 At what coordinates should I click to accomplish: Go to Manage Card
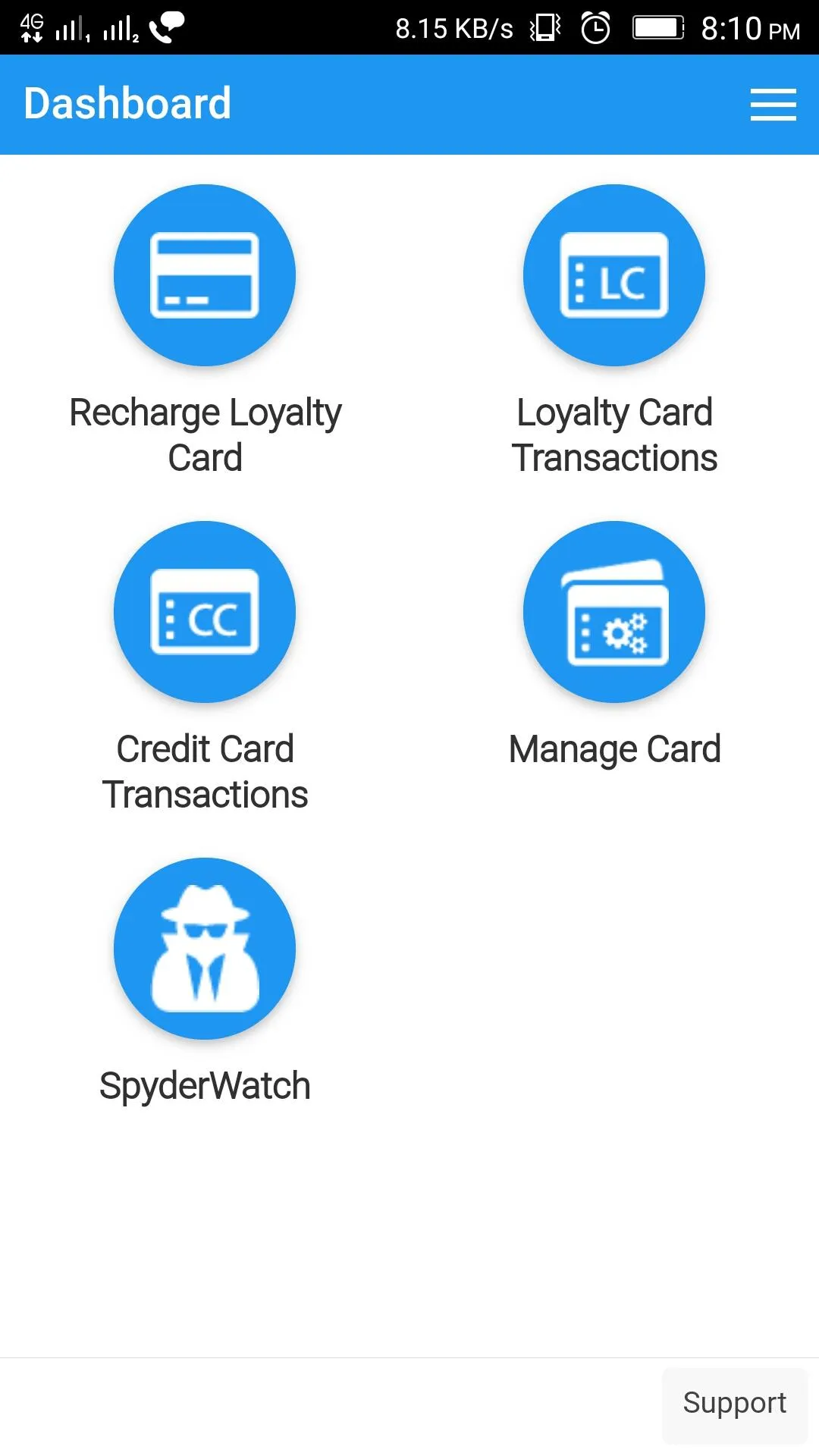614,612
